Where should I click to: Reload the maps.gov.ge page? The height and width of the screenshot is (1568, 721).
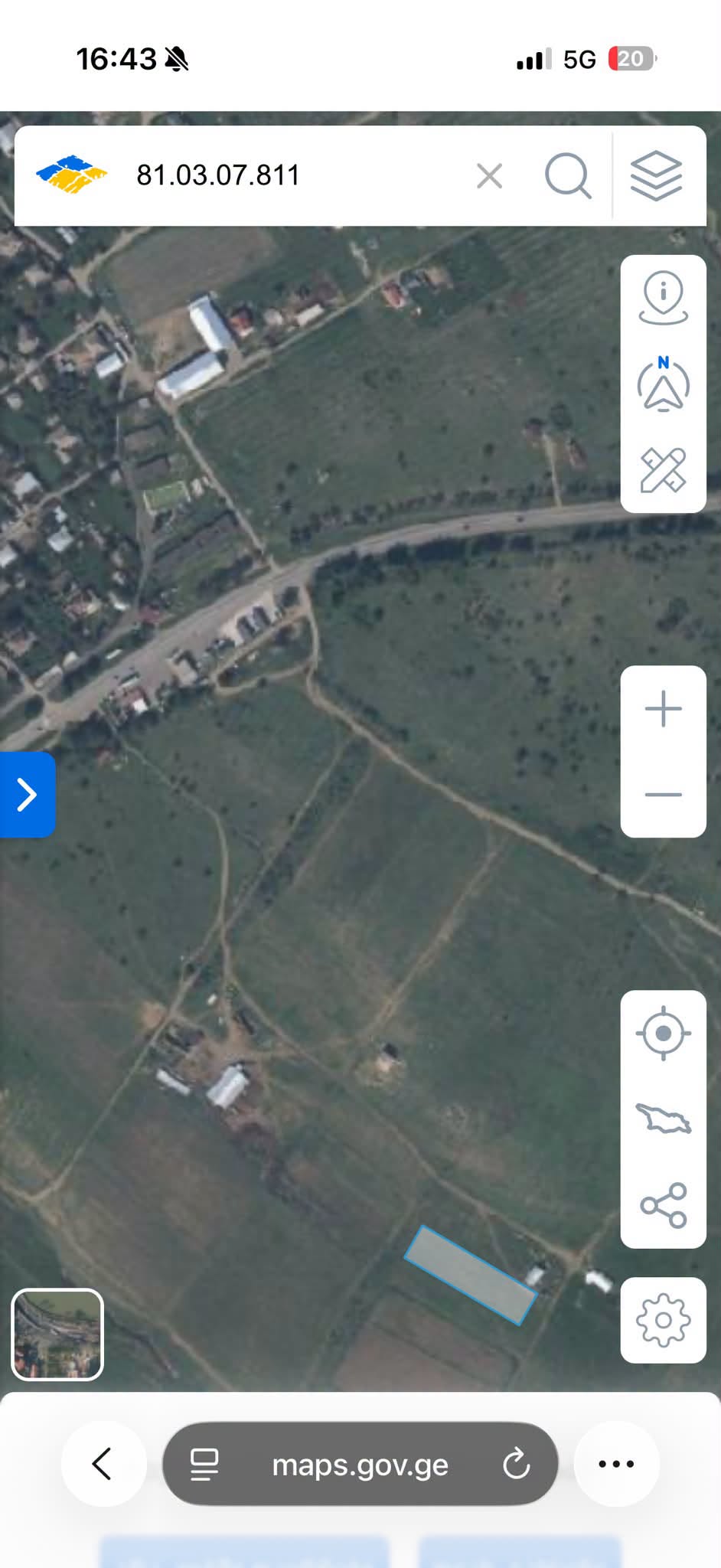[517, 1464]
